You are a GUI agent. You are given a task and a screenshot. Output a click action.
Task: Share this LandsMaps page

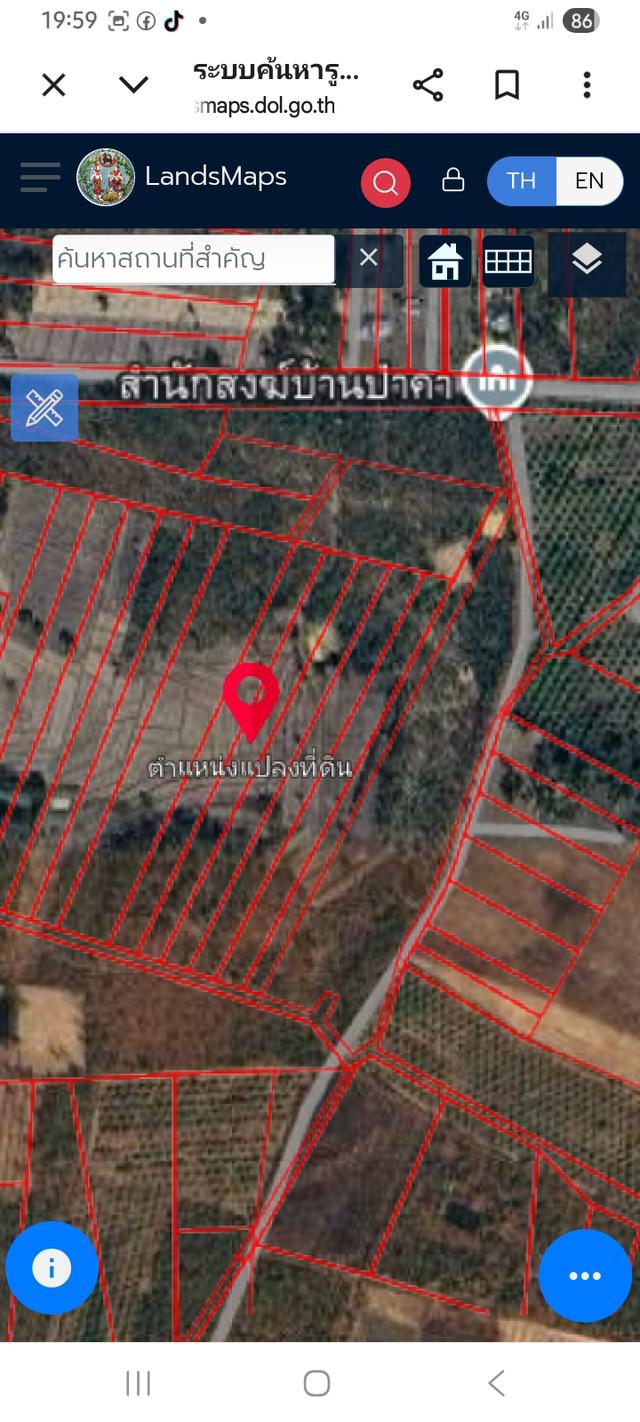[x=428, y=86]
